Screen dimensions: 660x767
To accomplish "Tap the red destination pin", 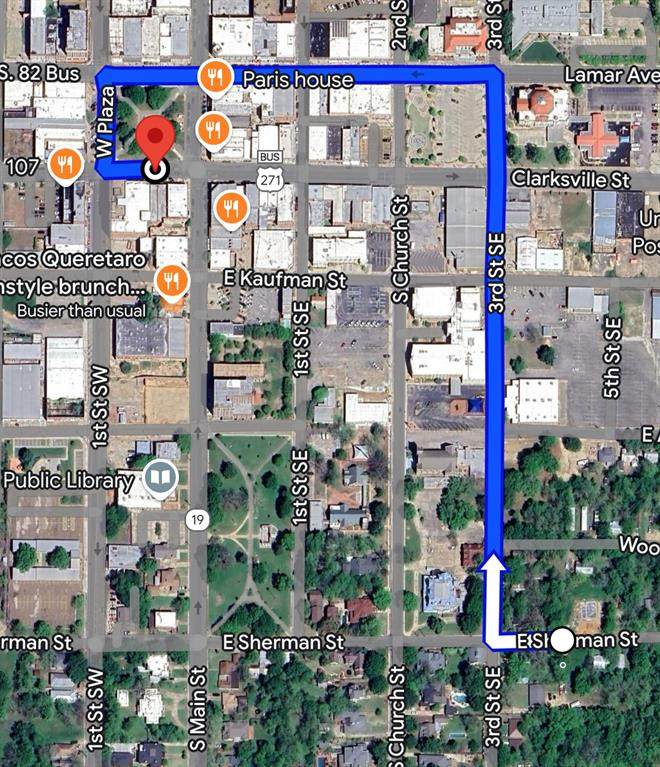I will 154,140.
